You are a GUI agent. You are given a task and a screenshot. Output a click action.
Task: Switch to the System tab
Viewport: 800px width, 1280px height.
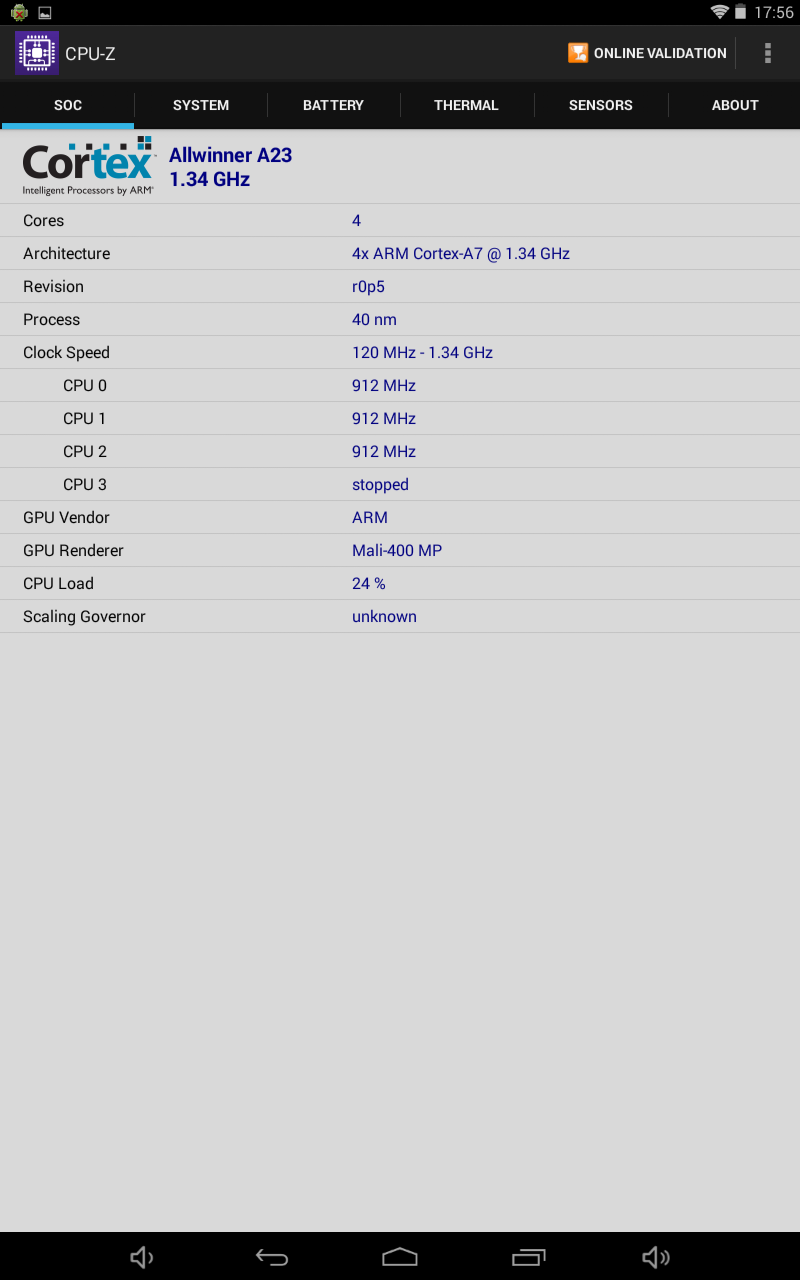coord(201,105)
